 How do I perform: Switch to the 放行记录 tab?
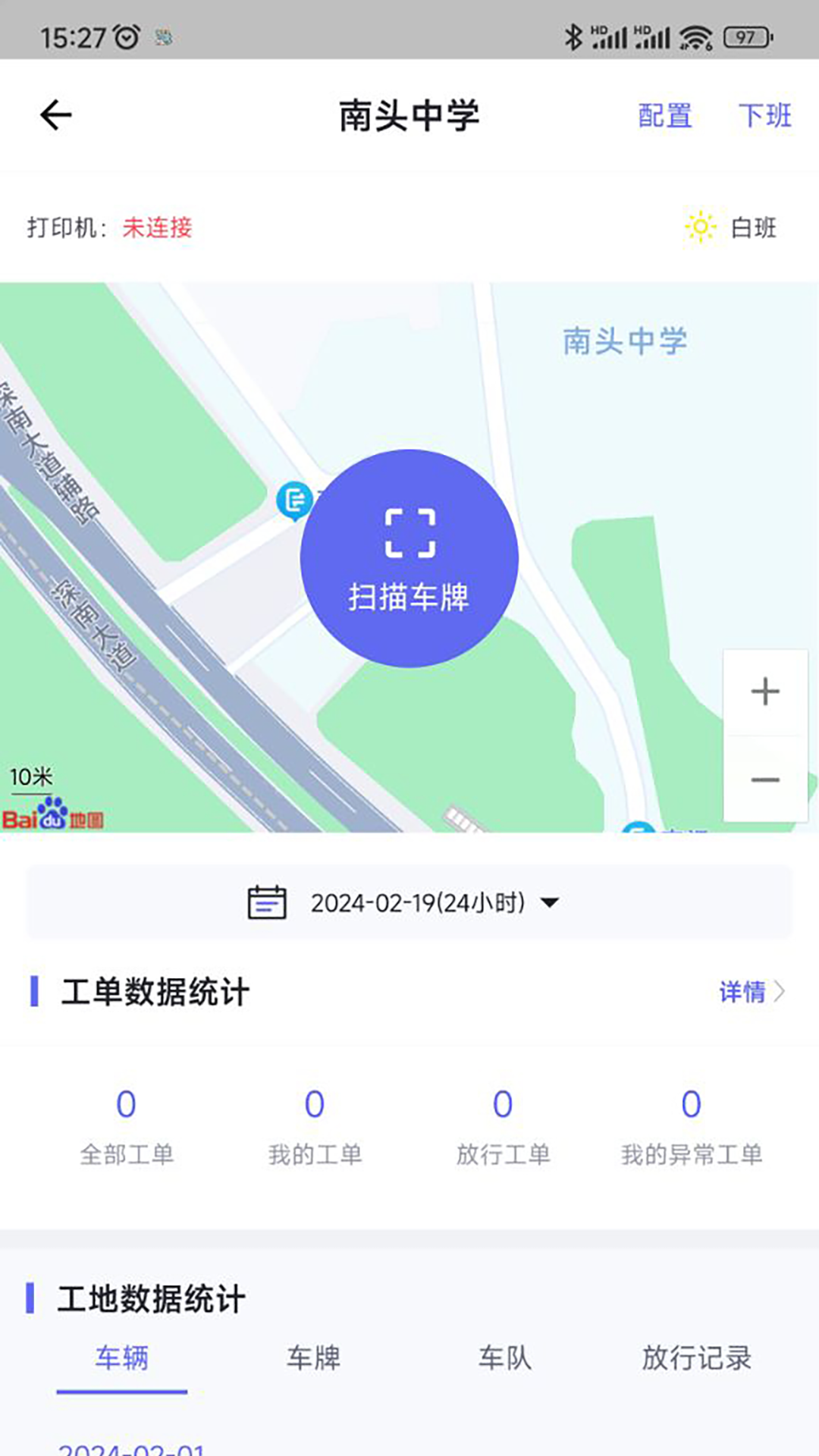(x=697, y=1358)
